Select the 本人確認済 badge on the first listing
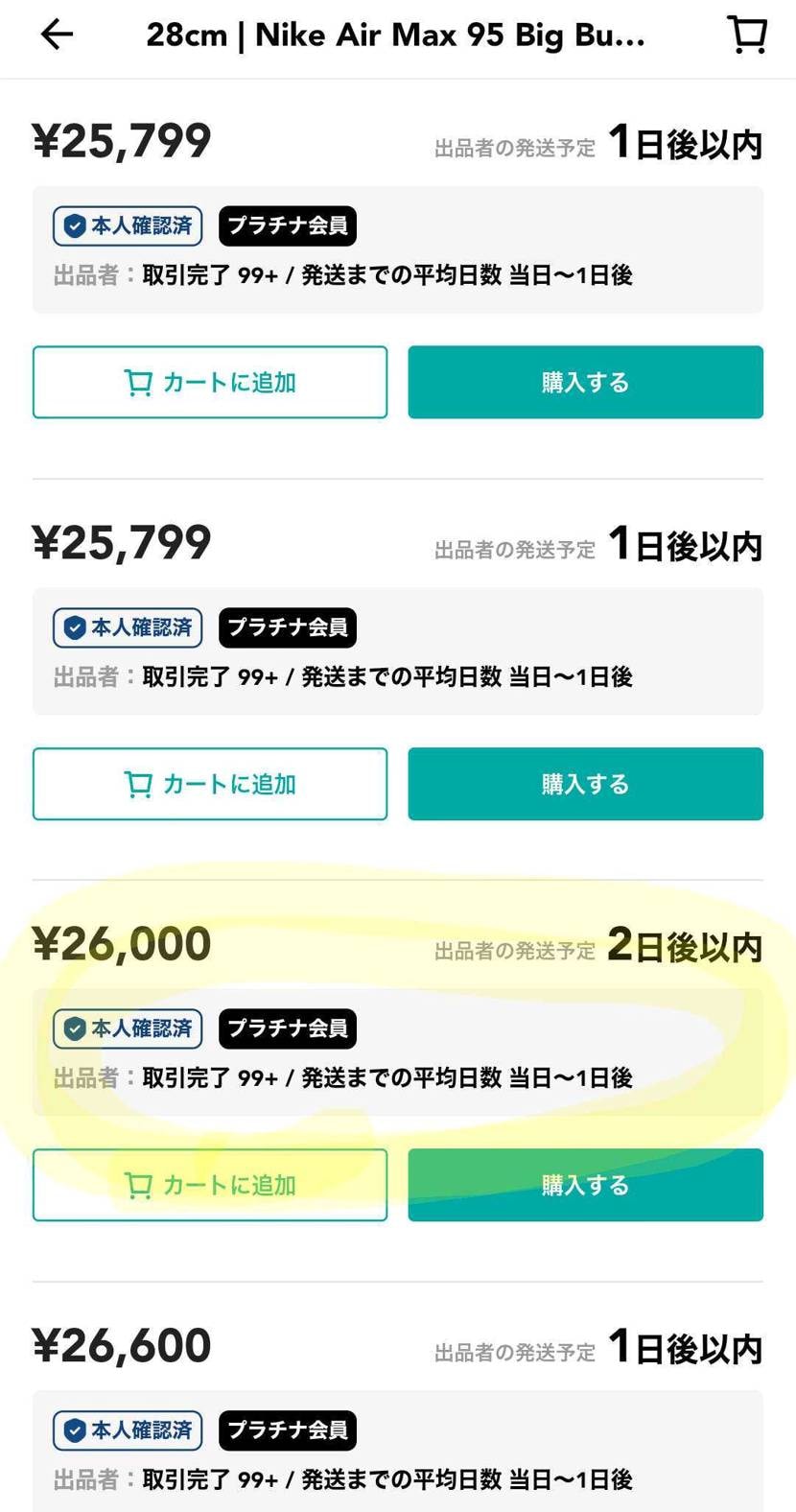 pos(127,225)
